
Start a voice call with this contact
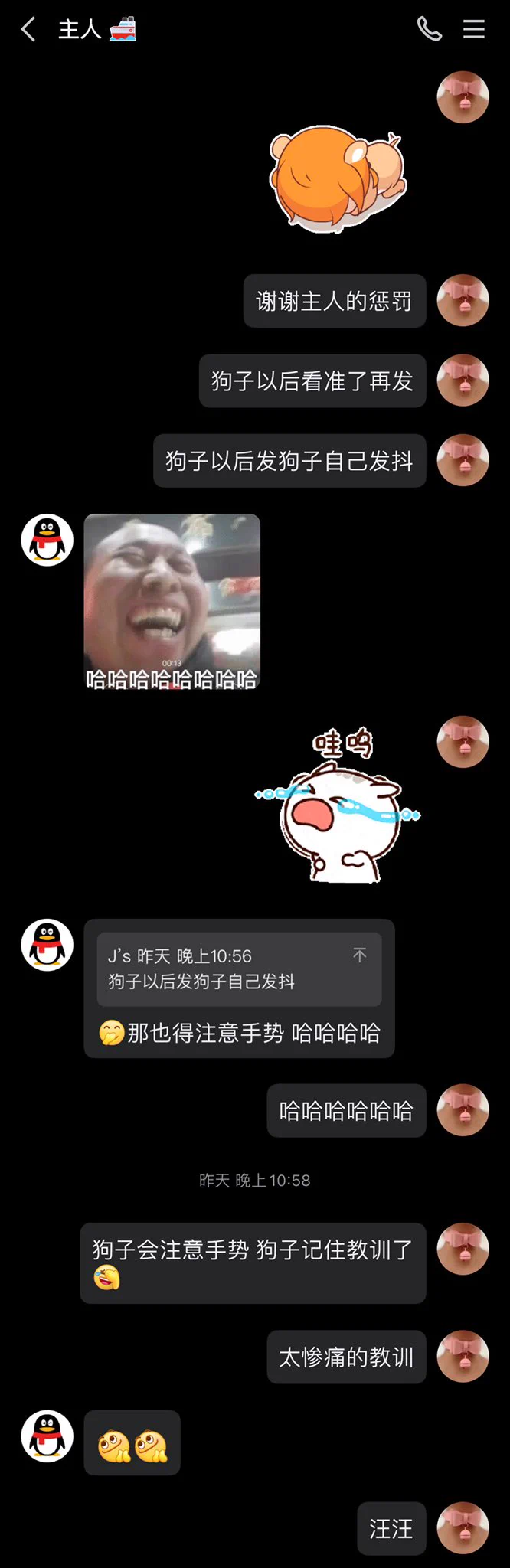(x=429, y=30)
